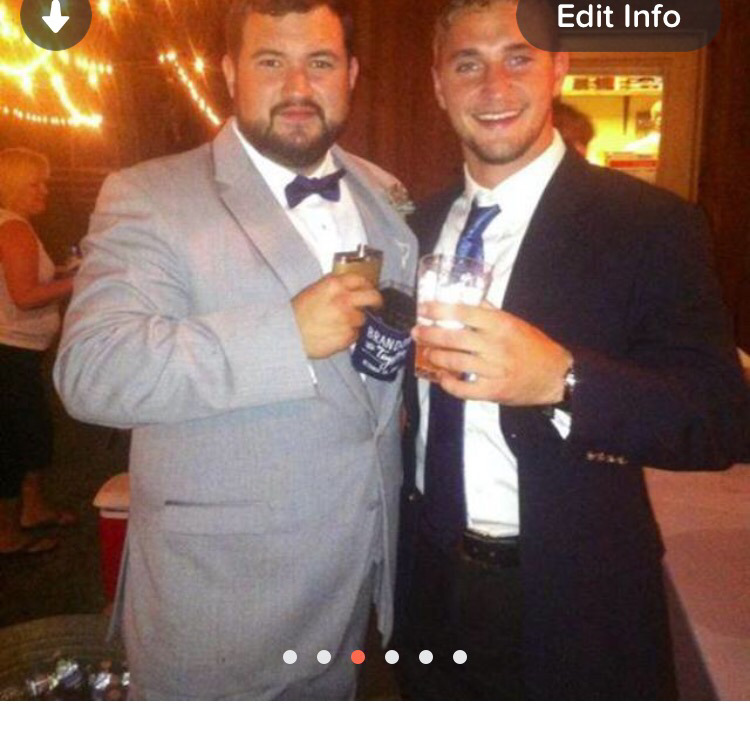Go to the last photo indicator dot
Screen dimensions: 750x732
coord(460,657)
